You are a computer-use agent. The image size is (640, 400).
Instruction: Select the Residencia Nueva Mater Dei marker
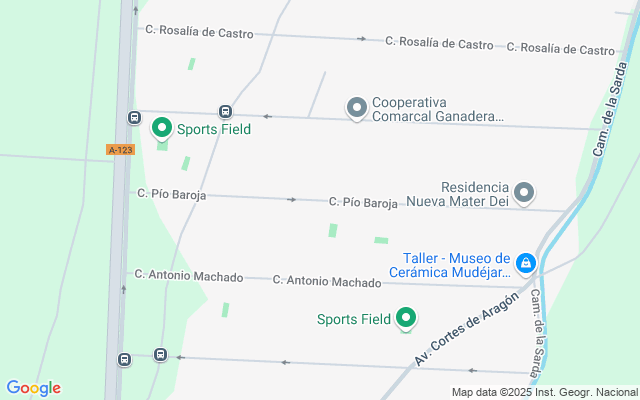click(524, 193)
